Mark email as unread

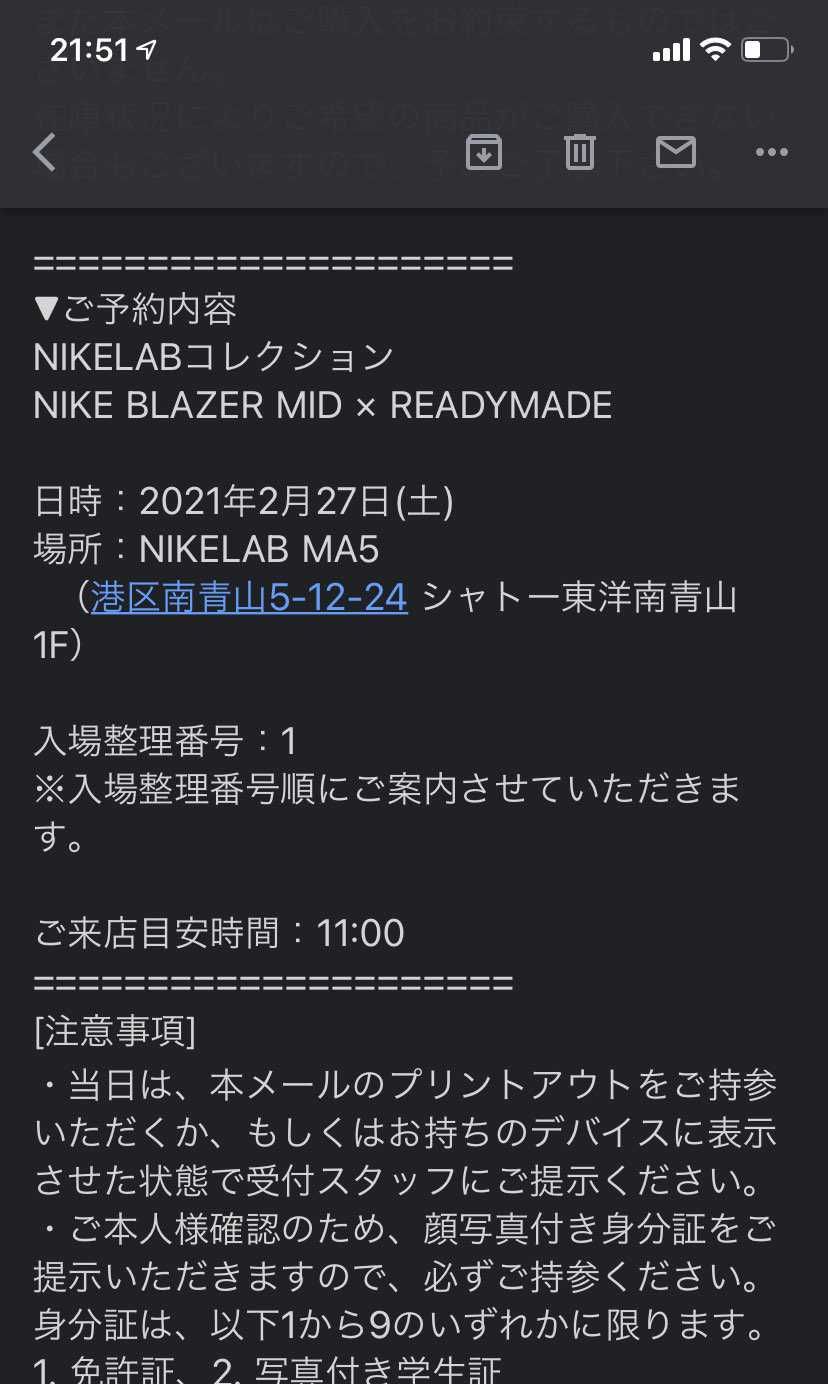(676, 152)
